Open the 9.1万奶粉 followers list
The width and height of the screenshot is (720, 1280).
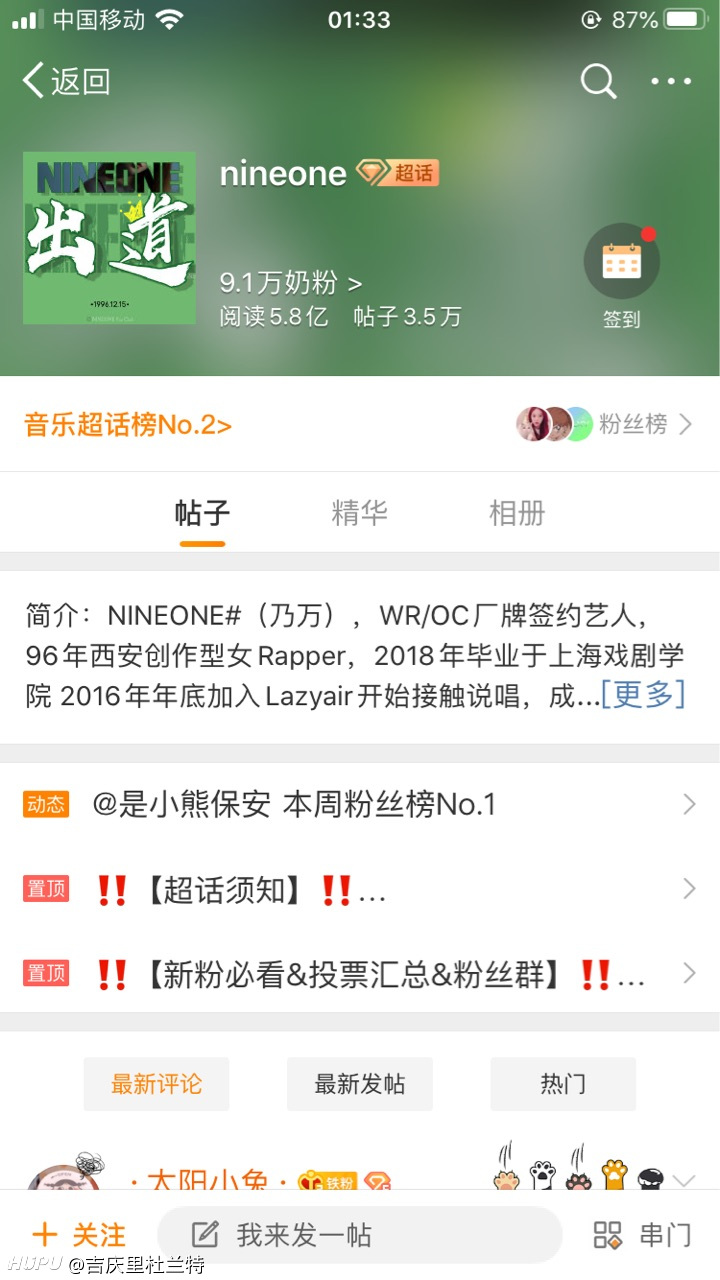point(291,283)
